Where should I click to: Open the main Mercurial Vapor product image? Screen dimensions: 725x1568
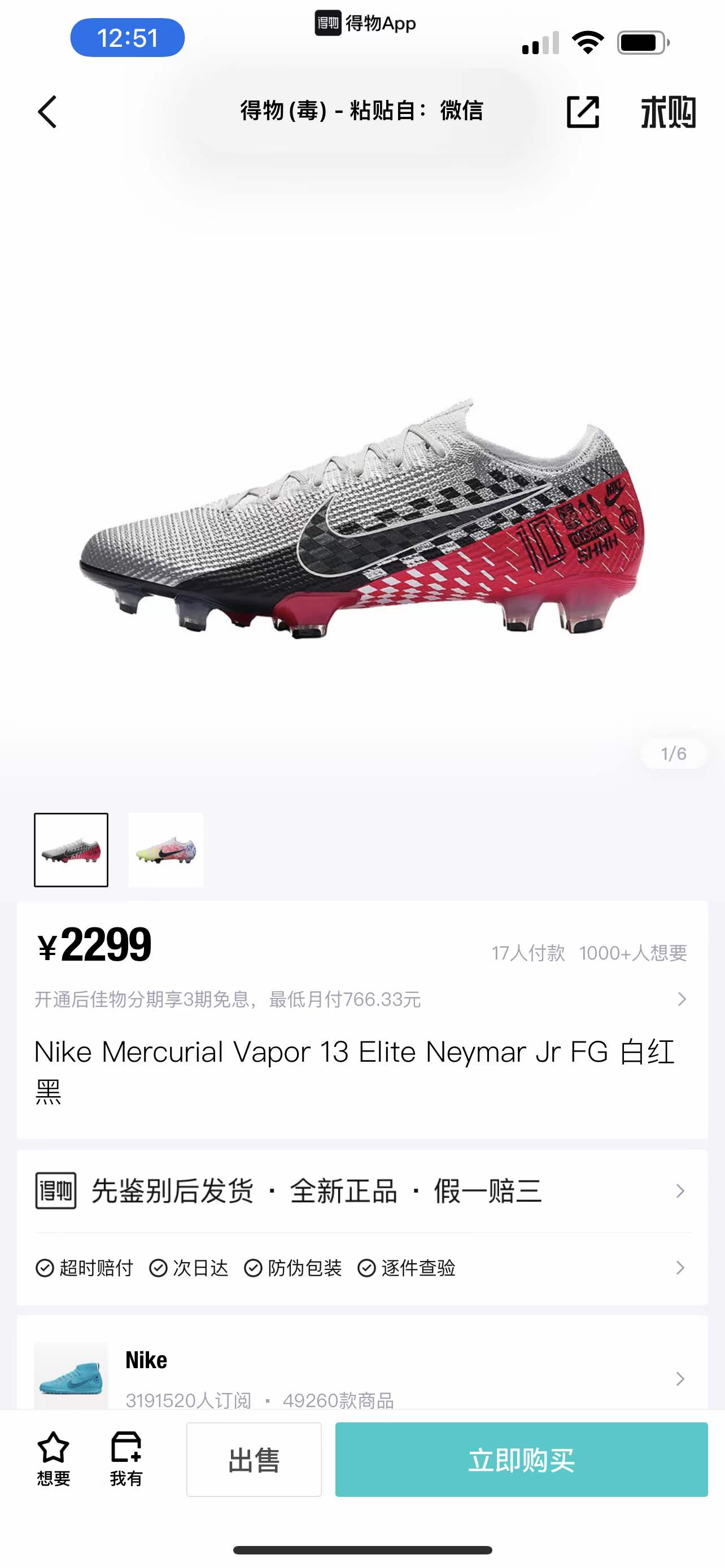(x=361, y=518)
